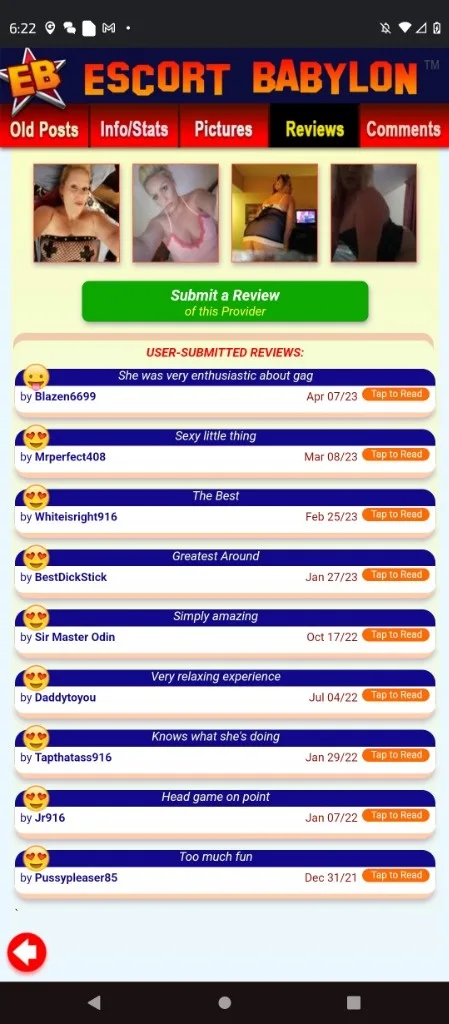The image size is (449, 1024).
Task: Go to the Android home screen
Action: tap(224, 1002)
